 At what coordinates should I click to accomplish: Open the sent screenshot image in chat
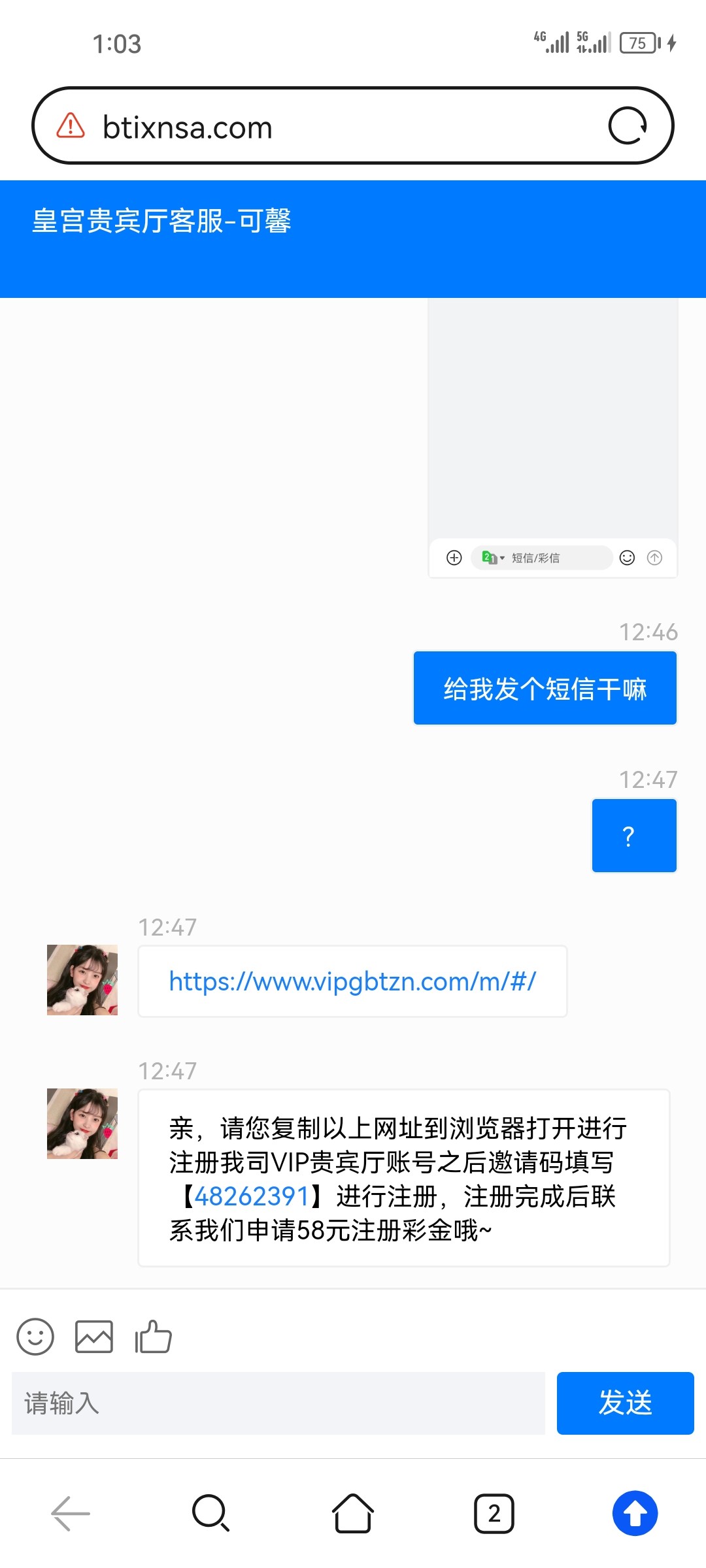coord(552,438)
